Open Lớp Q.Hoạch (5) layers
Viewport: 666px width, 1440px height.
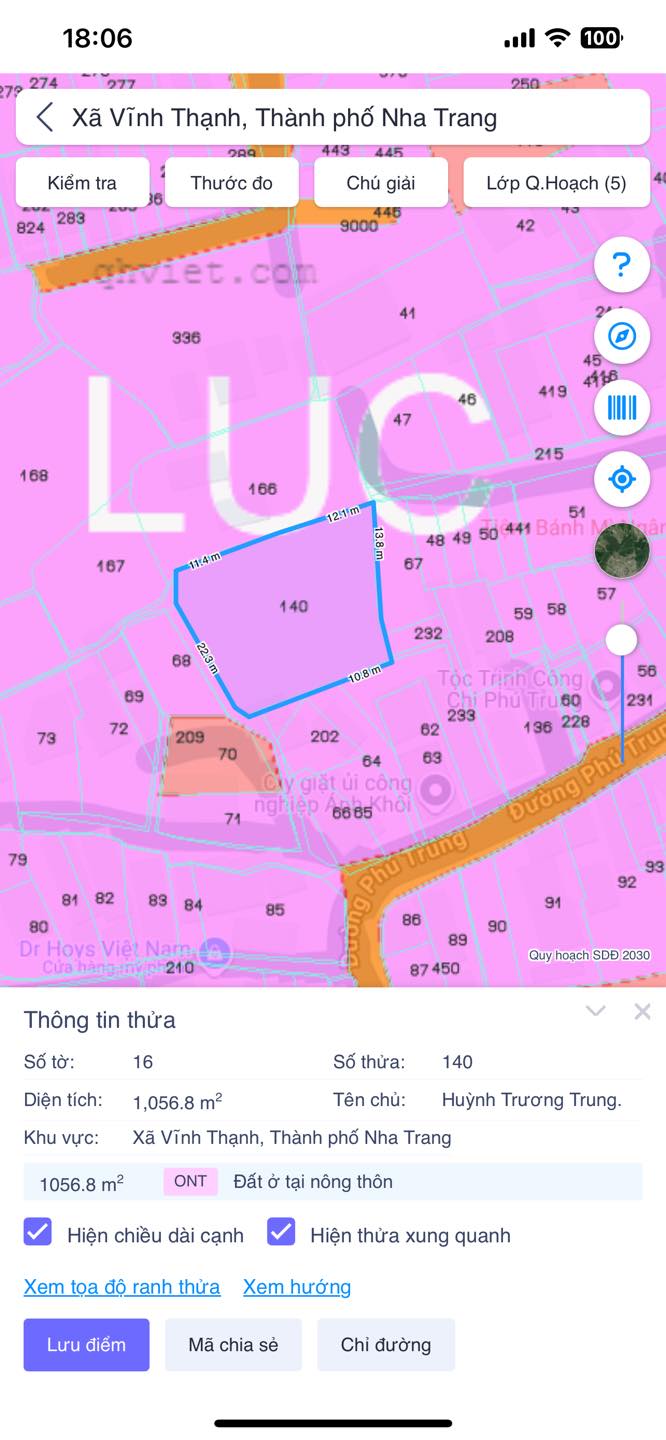pos(556,183)
